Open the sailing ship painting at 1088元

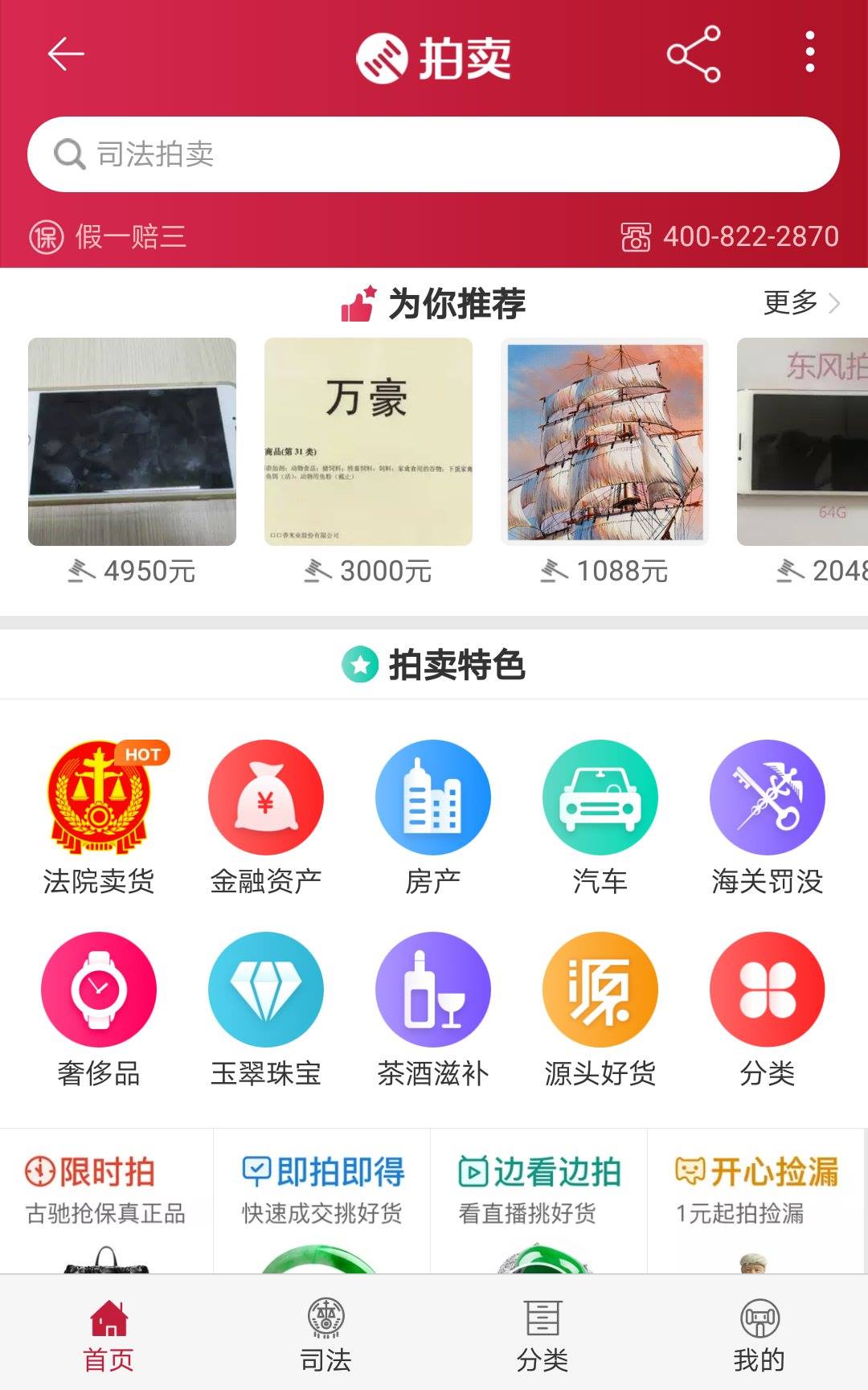(x=604, y=442)
